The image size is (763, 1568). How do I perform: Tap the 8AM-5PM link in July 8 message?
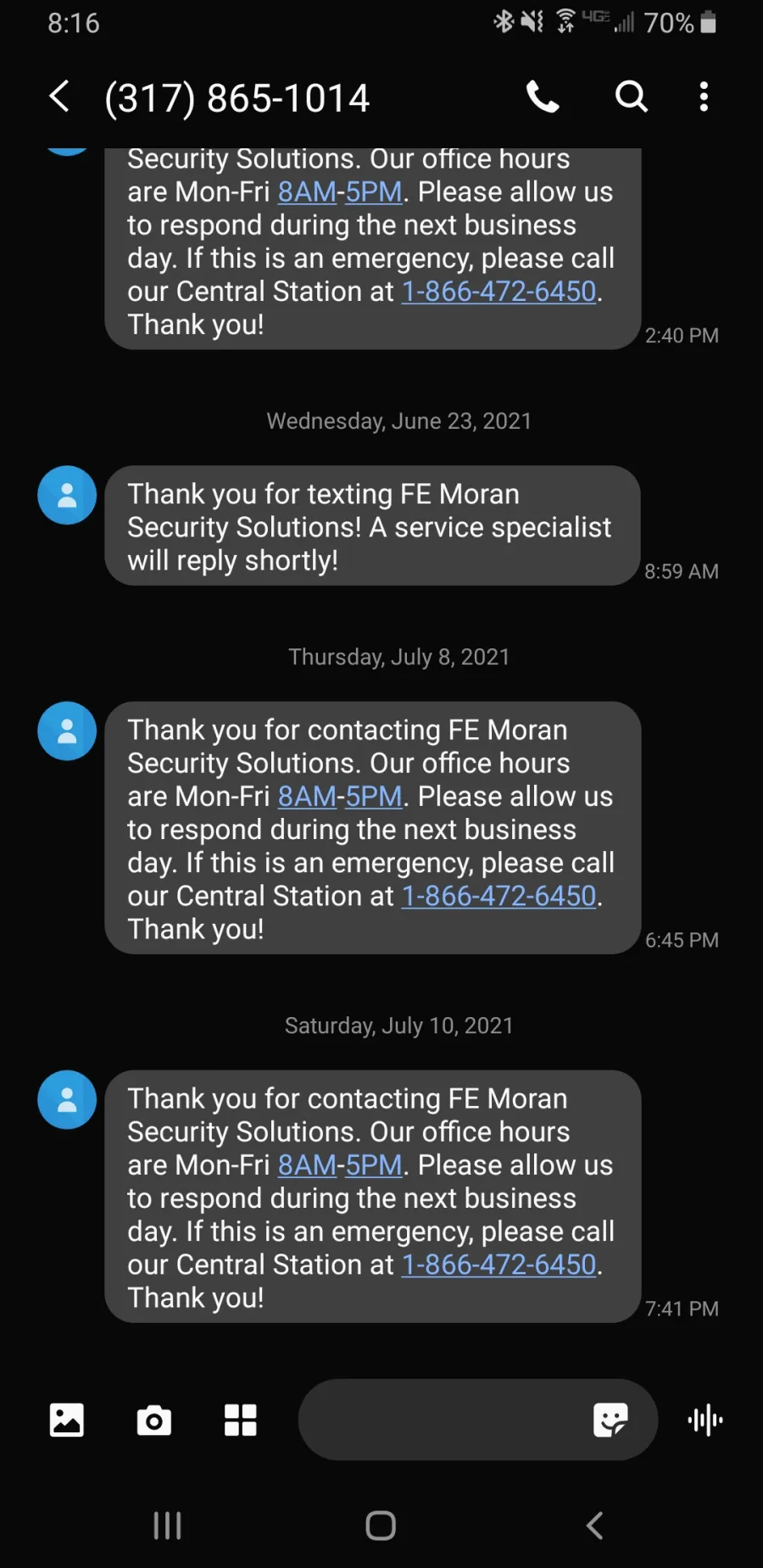pyautogui.click(x=340, y=797)
